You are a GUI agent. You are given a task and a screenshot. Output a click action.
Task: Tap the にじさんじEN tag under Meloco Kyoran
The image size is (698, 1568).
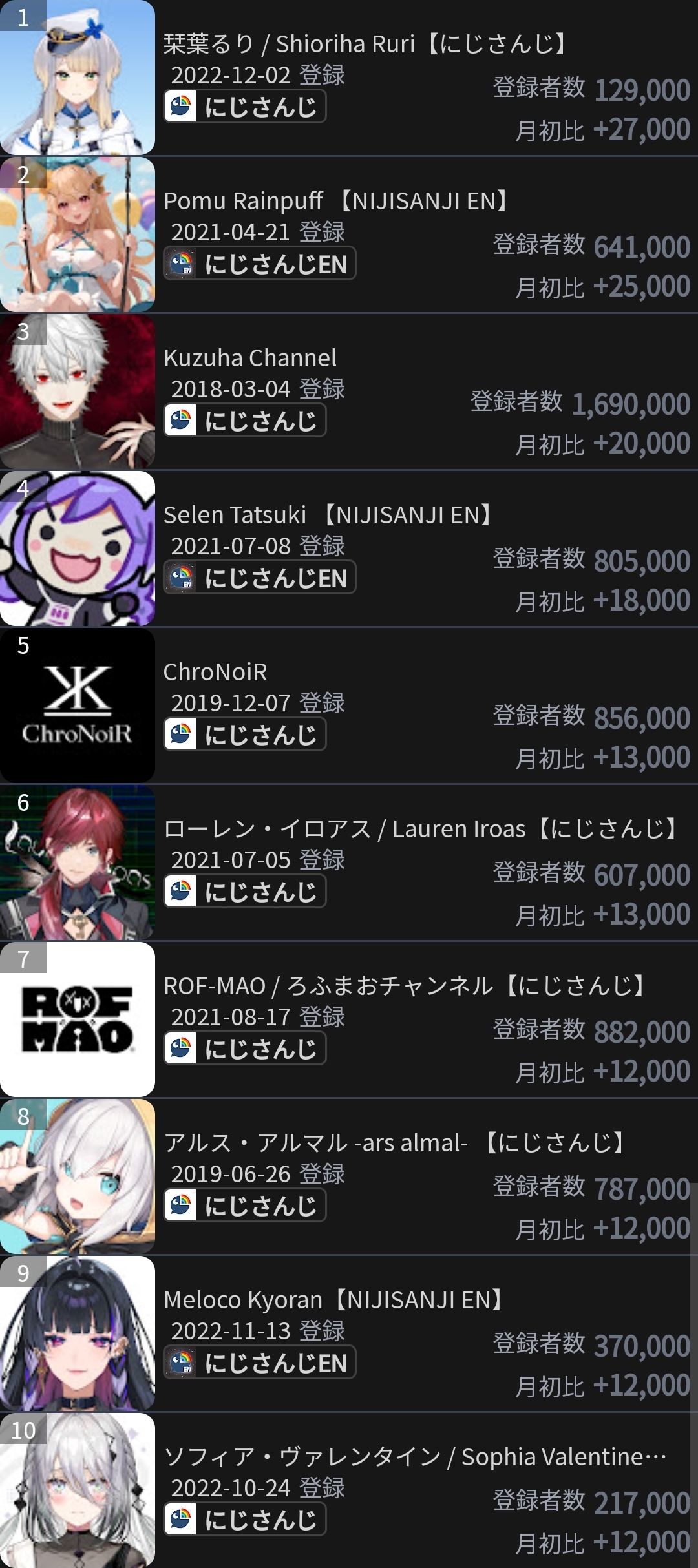tap(260, 1363)
